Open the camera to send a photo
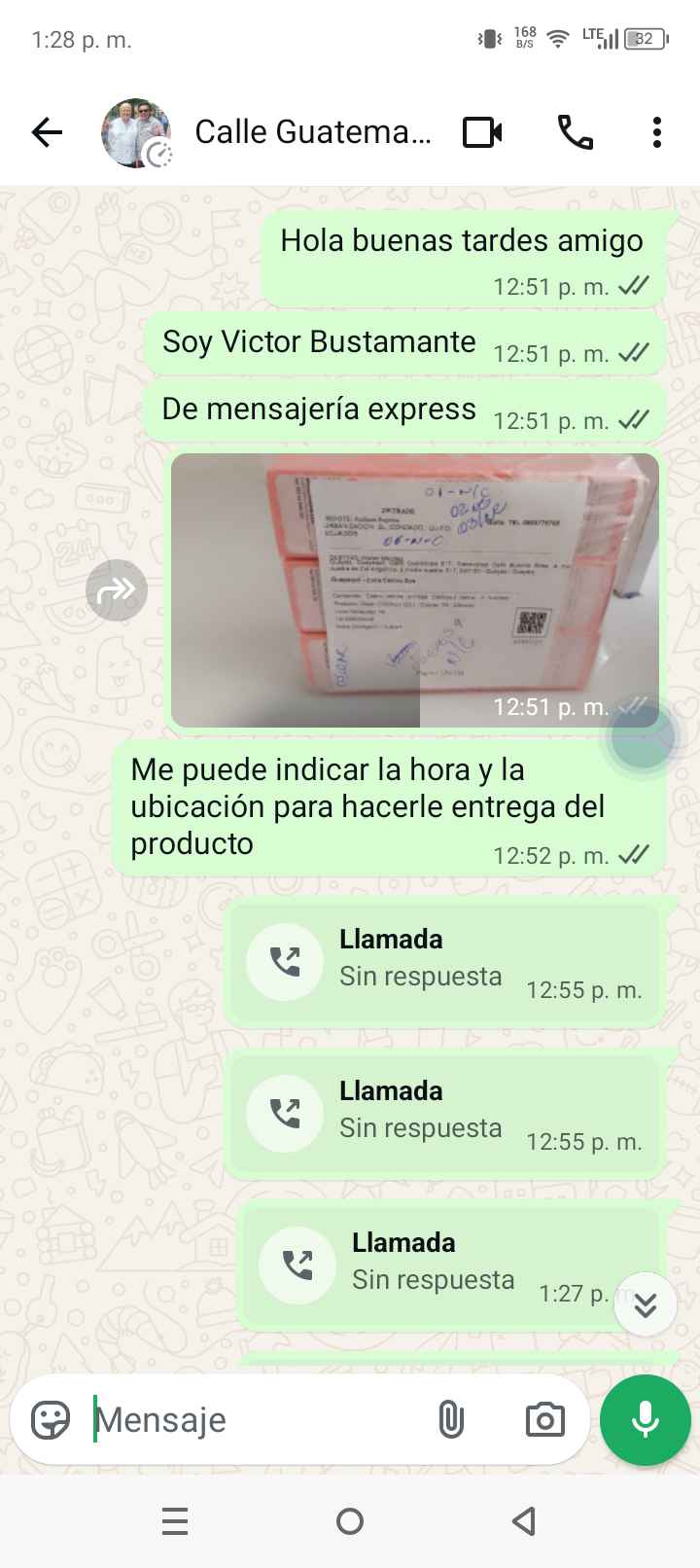The image size is (700, 1568). [544, 1420]
